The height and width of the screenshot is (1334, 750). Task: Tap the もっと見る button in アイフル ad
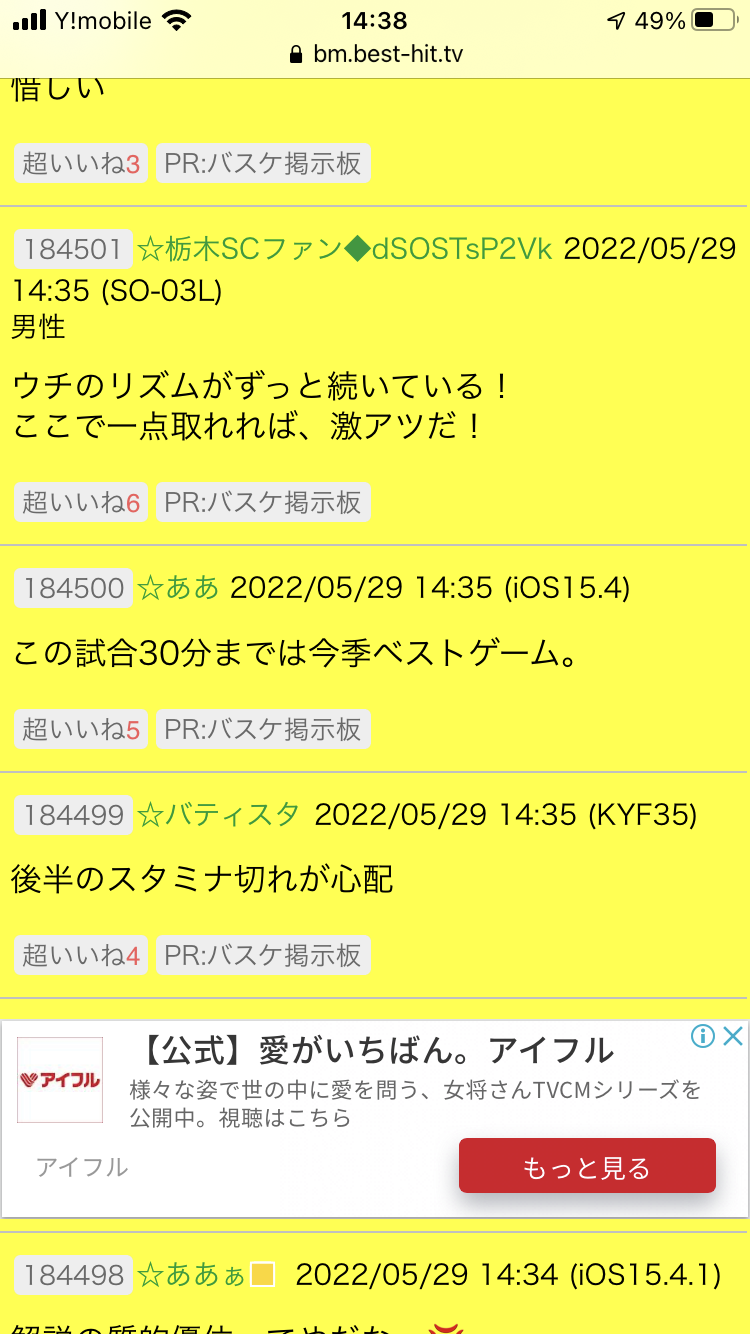point(587,1166)
